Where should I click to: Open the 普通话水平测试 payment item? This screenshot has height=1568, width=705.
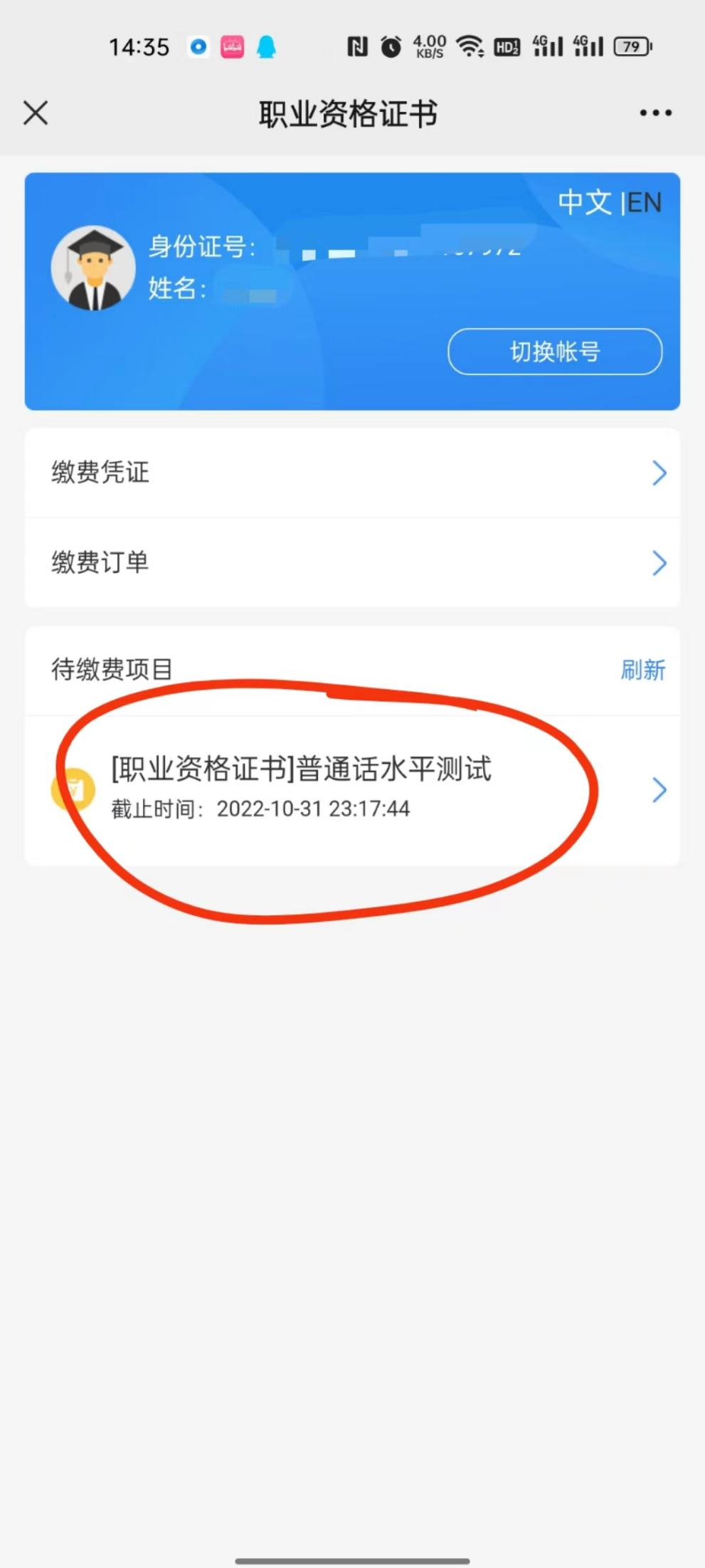352,790
